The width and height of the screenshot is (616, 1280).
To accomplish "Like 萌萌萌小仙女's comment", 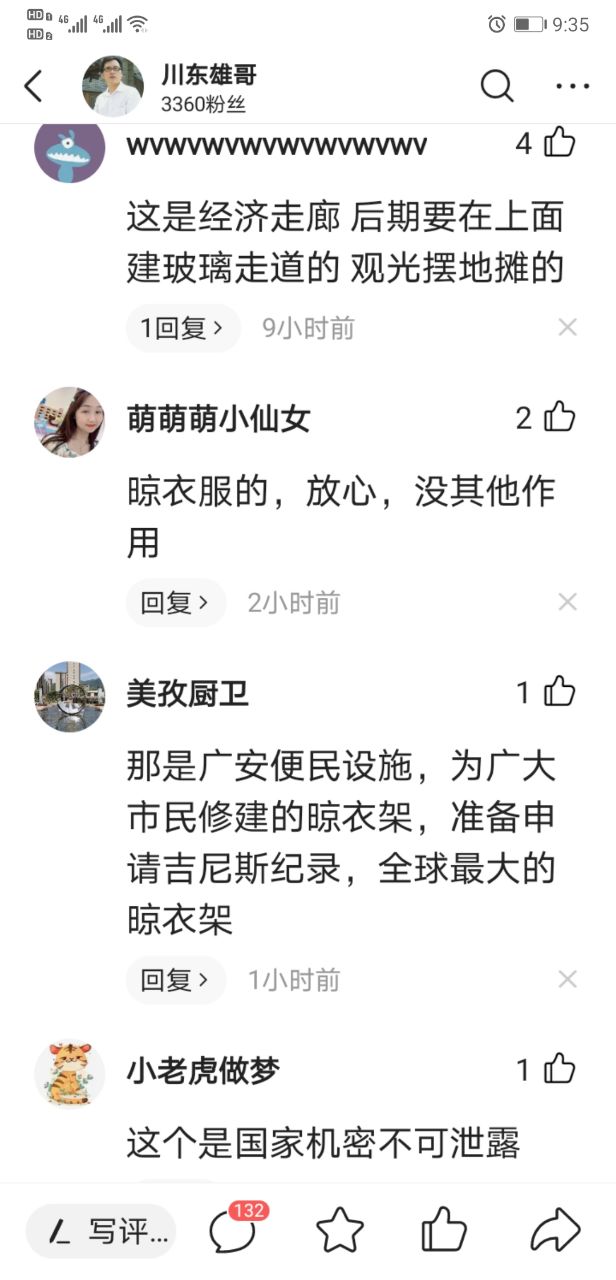I will (x=559, y=418).
